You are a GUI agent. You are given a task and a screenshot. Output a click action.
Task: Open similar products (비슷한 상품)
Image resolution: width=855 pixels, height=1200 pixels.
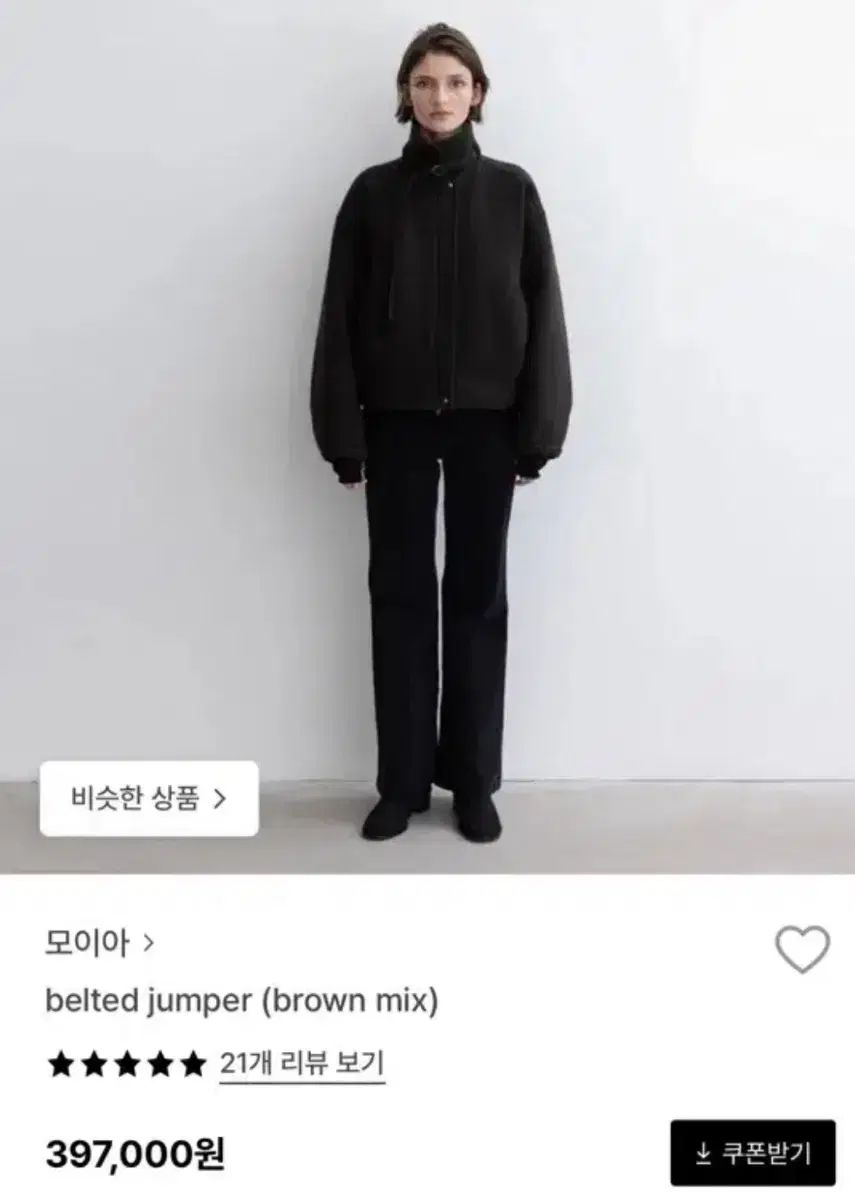149,798
